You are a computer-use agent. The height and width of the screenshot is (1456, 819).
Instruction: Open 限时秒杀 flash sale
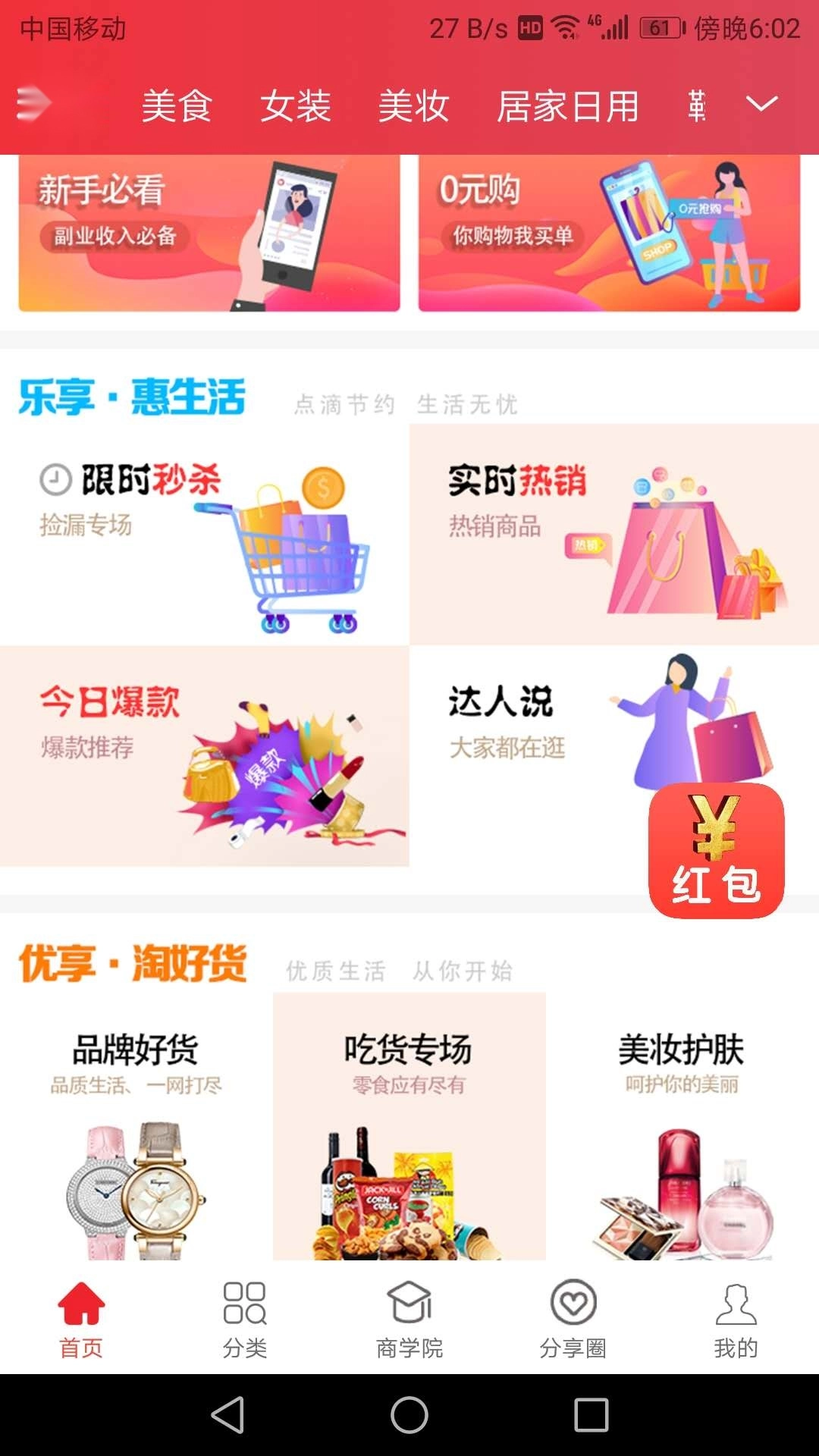click(x=205, y=535)
